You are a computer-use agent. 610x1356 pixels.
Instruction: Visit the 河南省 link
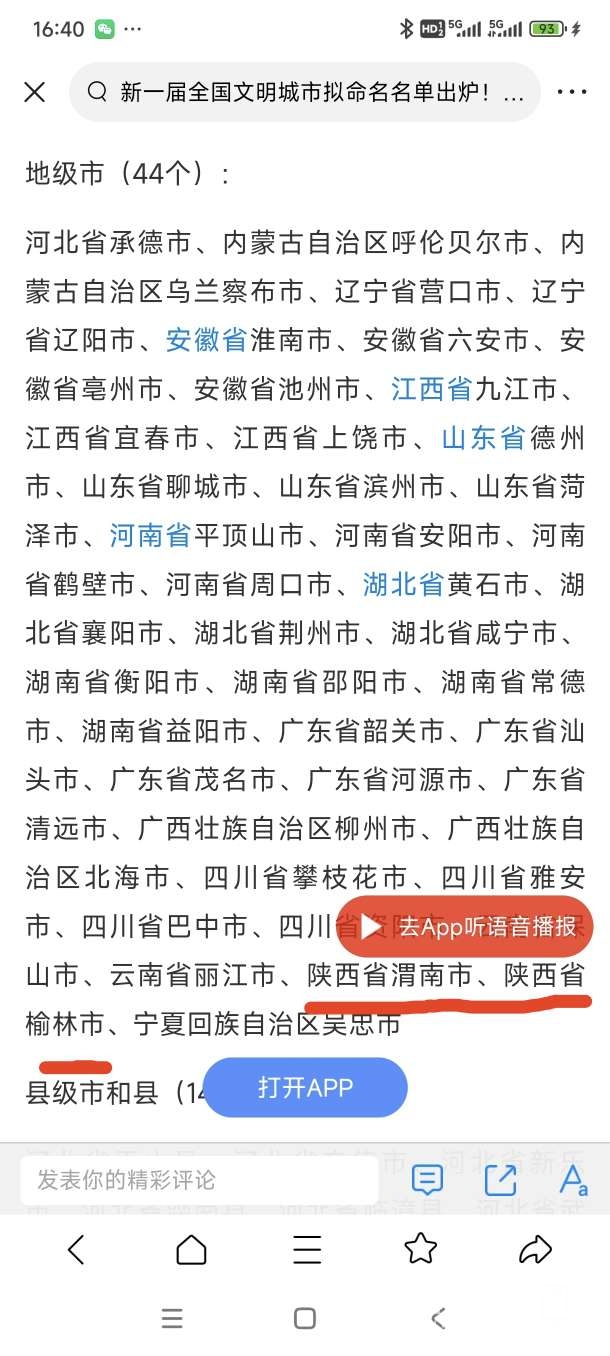150,536
